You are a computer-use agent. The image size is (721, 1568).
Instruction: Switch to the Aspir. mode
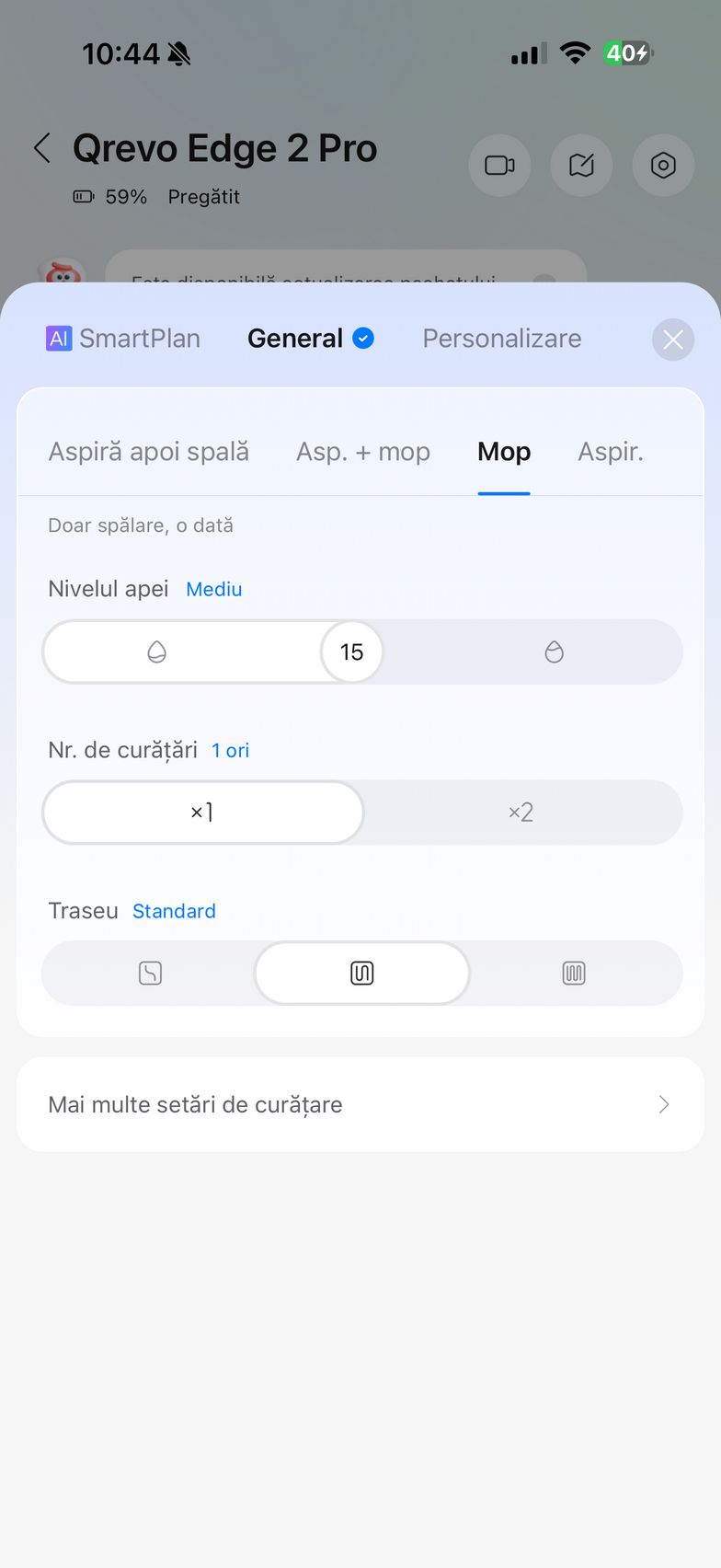pyautogui.click(x=610, y=452)
